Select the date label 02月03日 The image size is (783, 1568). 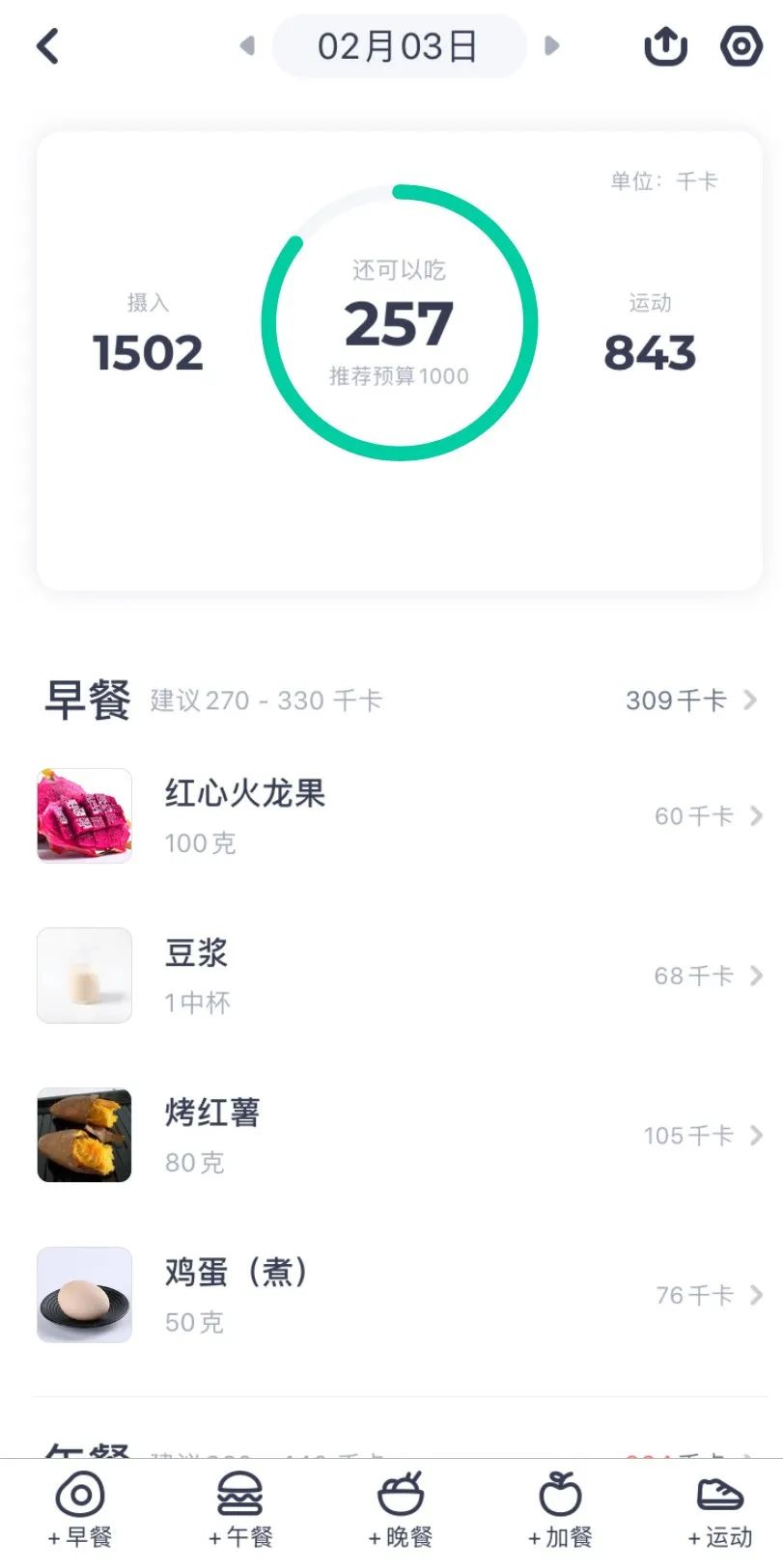400,44
